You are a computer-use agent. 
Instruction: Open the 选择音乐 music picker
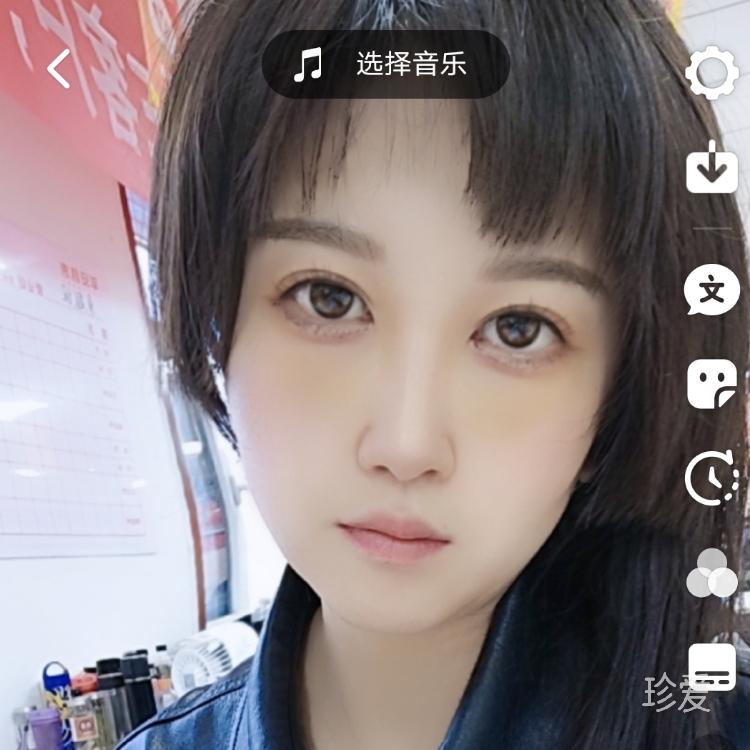pyautogui.click(x=386, y=65)
